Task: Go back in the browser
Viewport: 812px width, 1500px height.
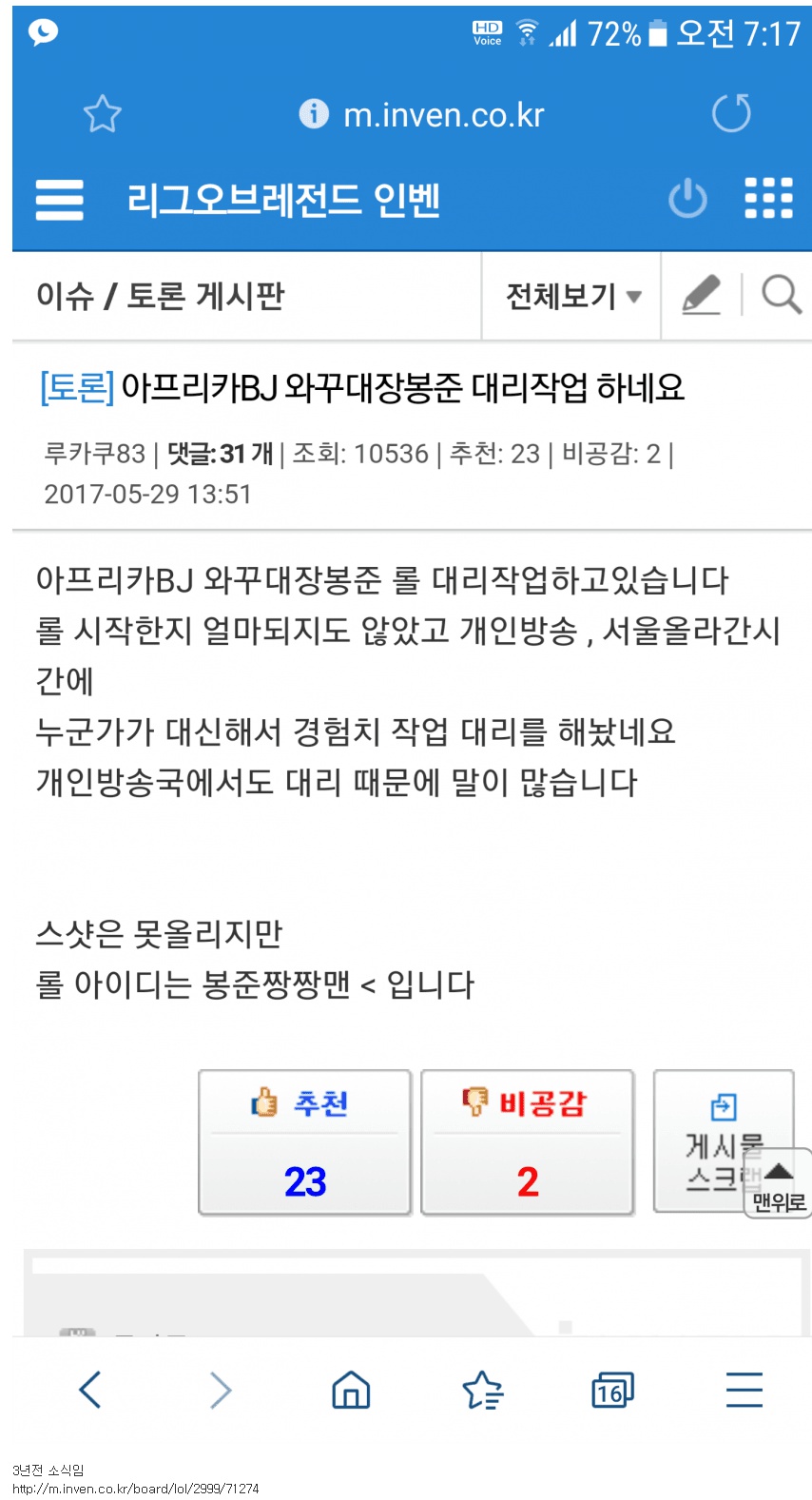Action: pyautogui.click(x=90, y=1390)
